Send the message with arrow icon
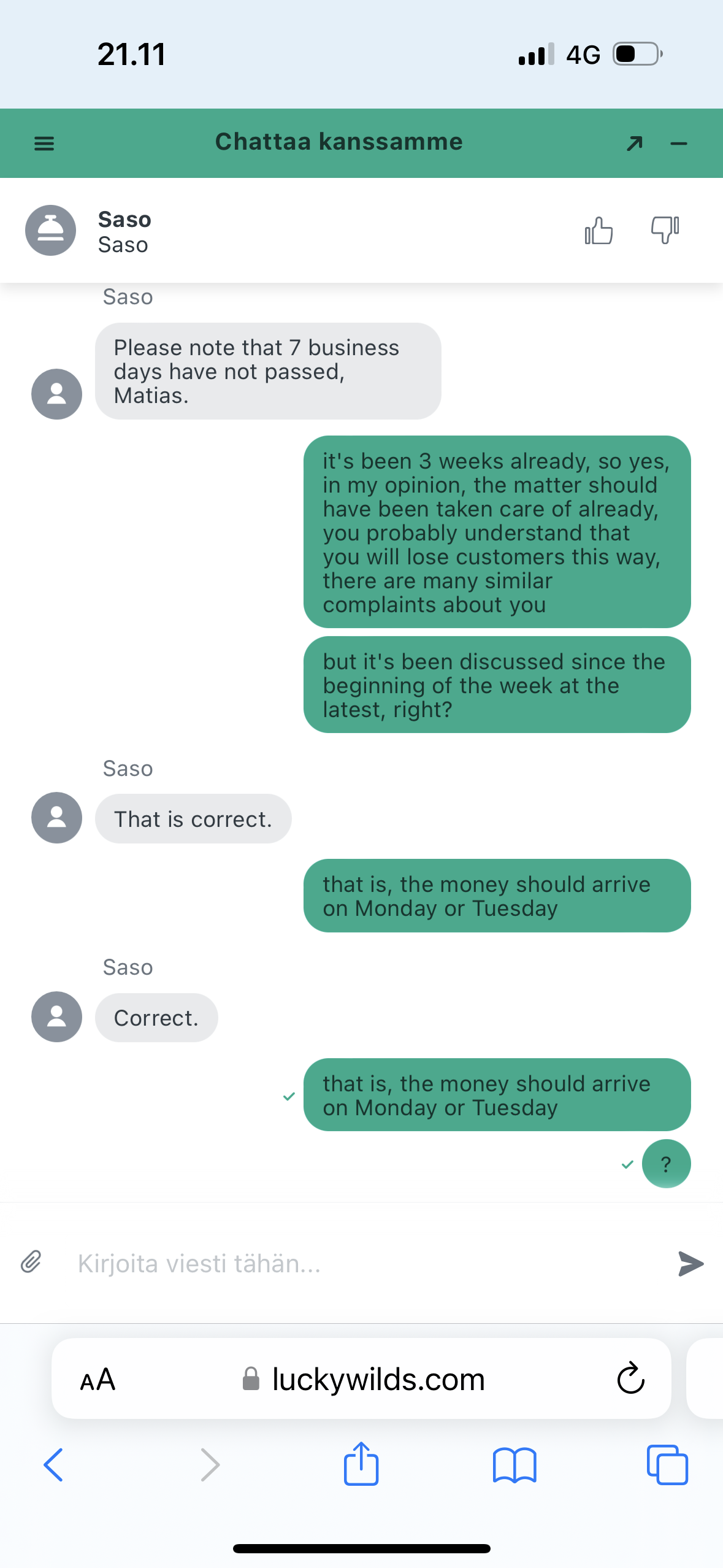This screenshot has height=1568, width=723. coord(690,1264)
